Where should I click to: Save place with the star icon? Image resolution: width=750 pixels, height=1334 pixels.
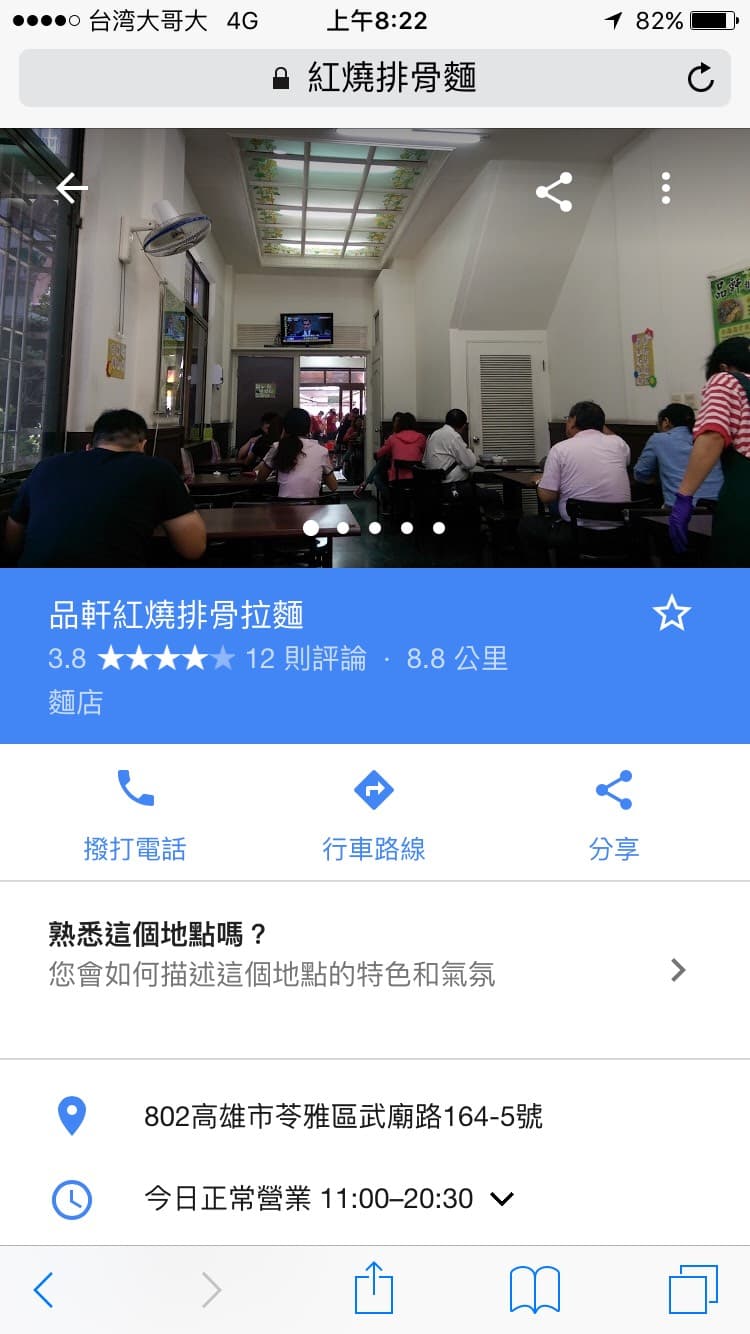coord(672,613)
